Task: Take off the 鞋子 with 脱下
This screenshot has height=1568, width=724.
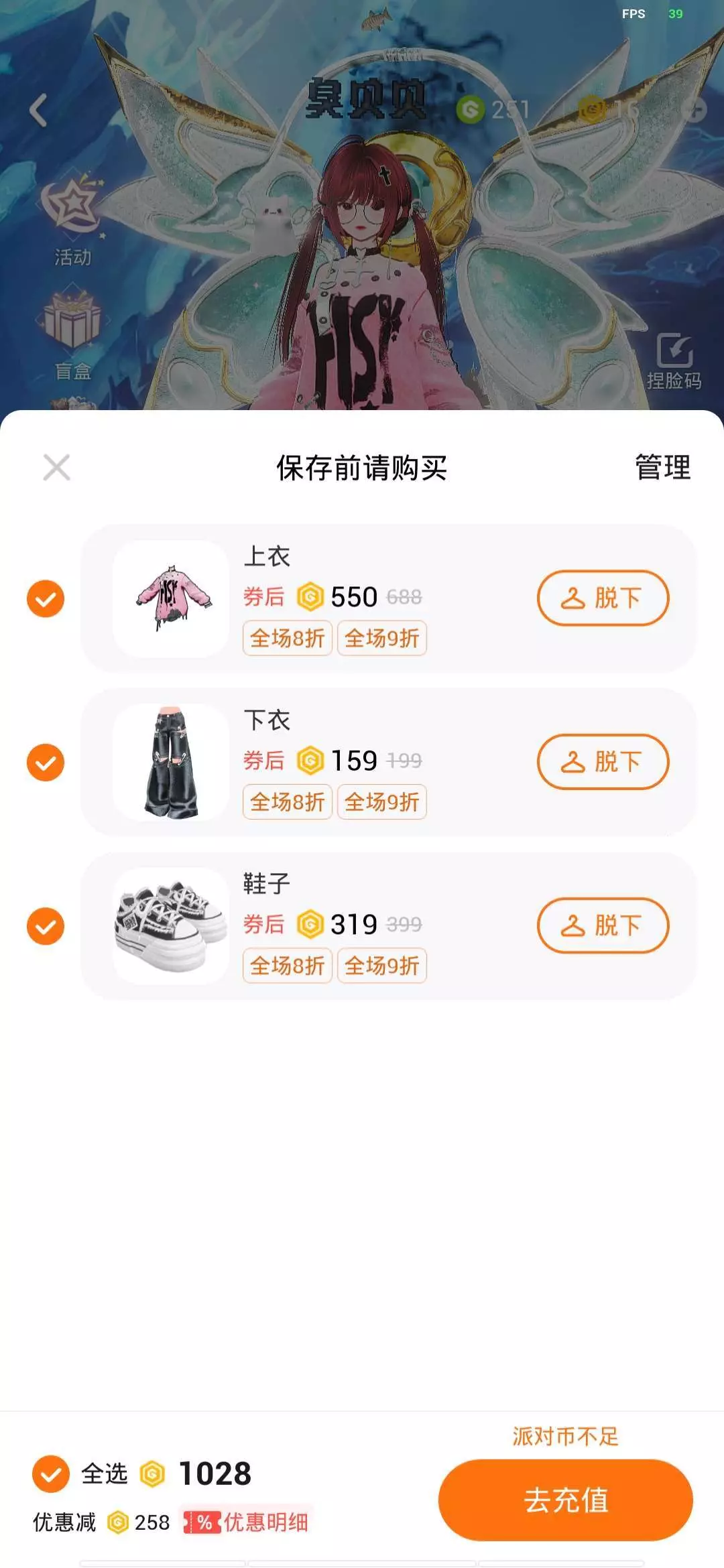Action: [602, 925]
